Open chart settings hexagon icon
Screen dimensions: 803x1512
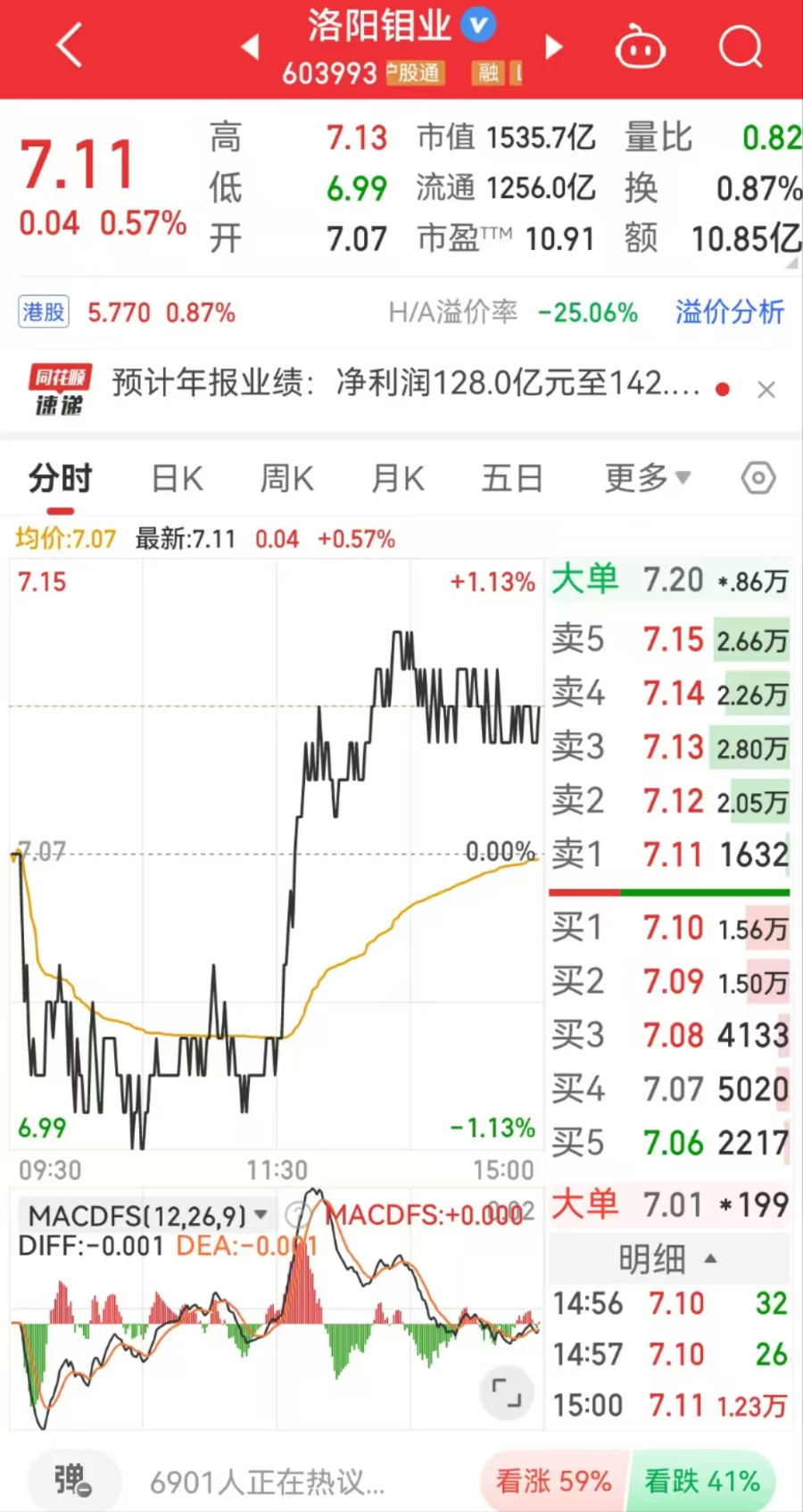coord(758,478)
